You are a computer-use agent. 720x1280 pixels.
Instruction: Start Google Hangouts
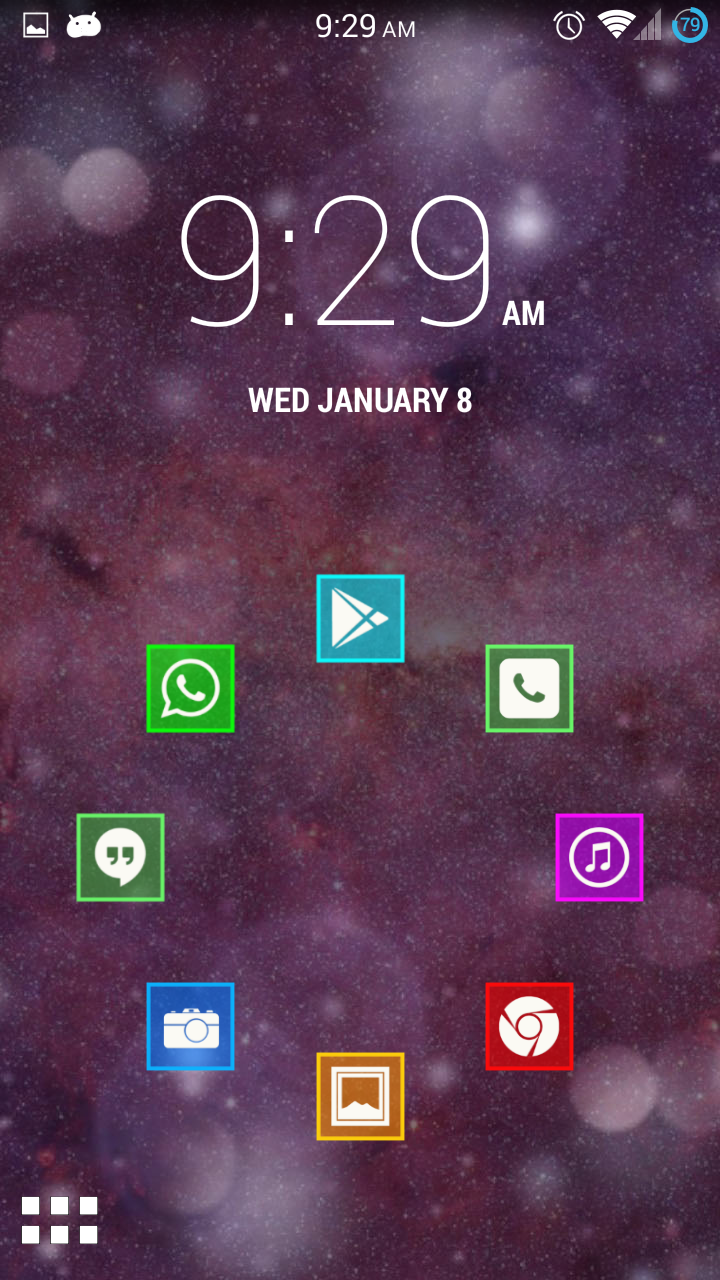120,858
